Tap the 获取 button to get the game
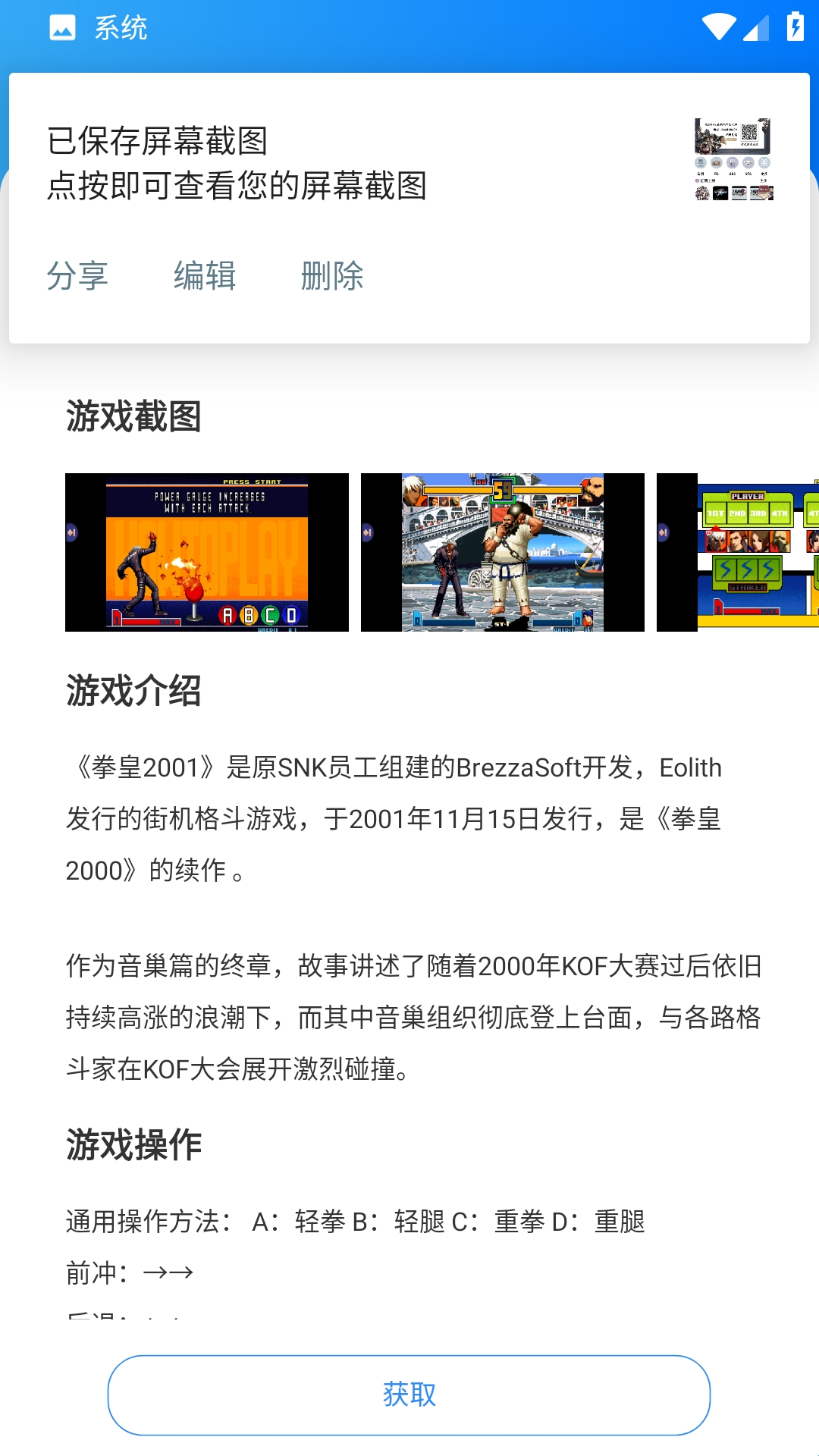819x1456 pixels. click(x=409, y=1395)
